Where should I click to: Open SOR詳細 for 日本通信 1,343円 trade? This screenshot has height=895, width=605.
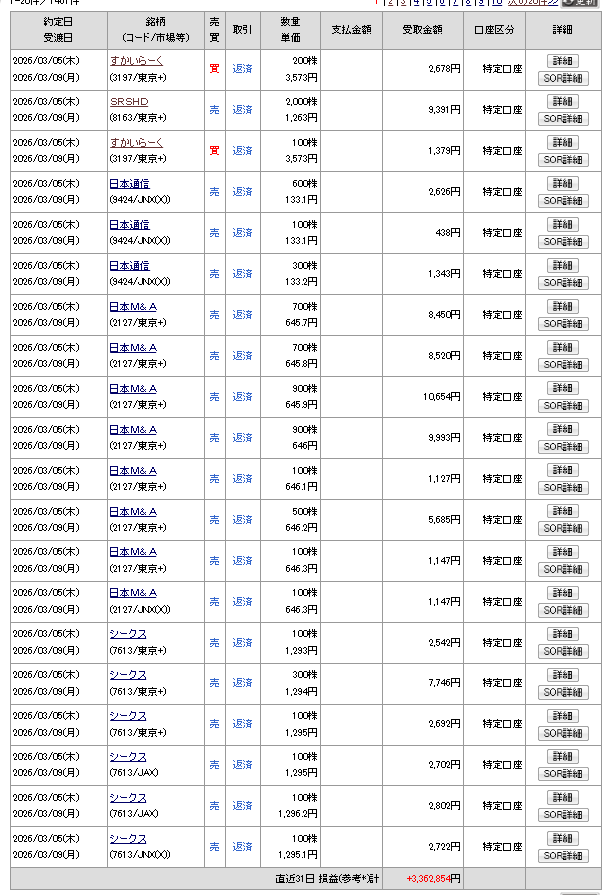click(563, 283)
